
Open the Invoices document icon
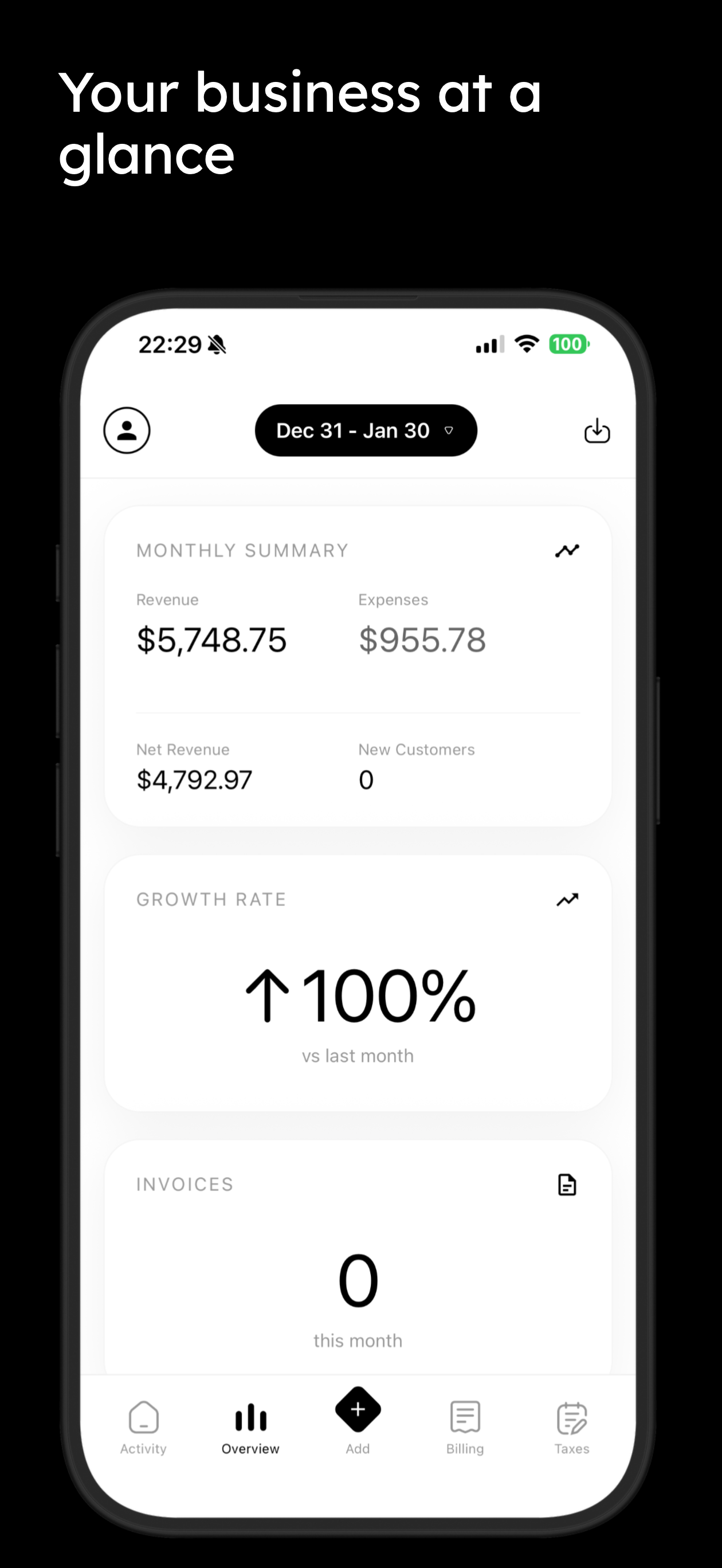(x=566, y=1183)
